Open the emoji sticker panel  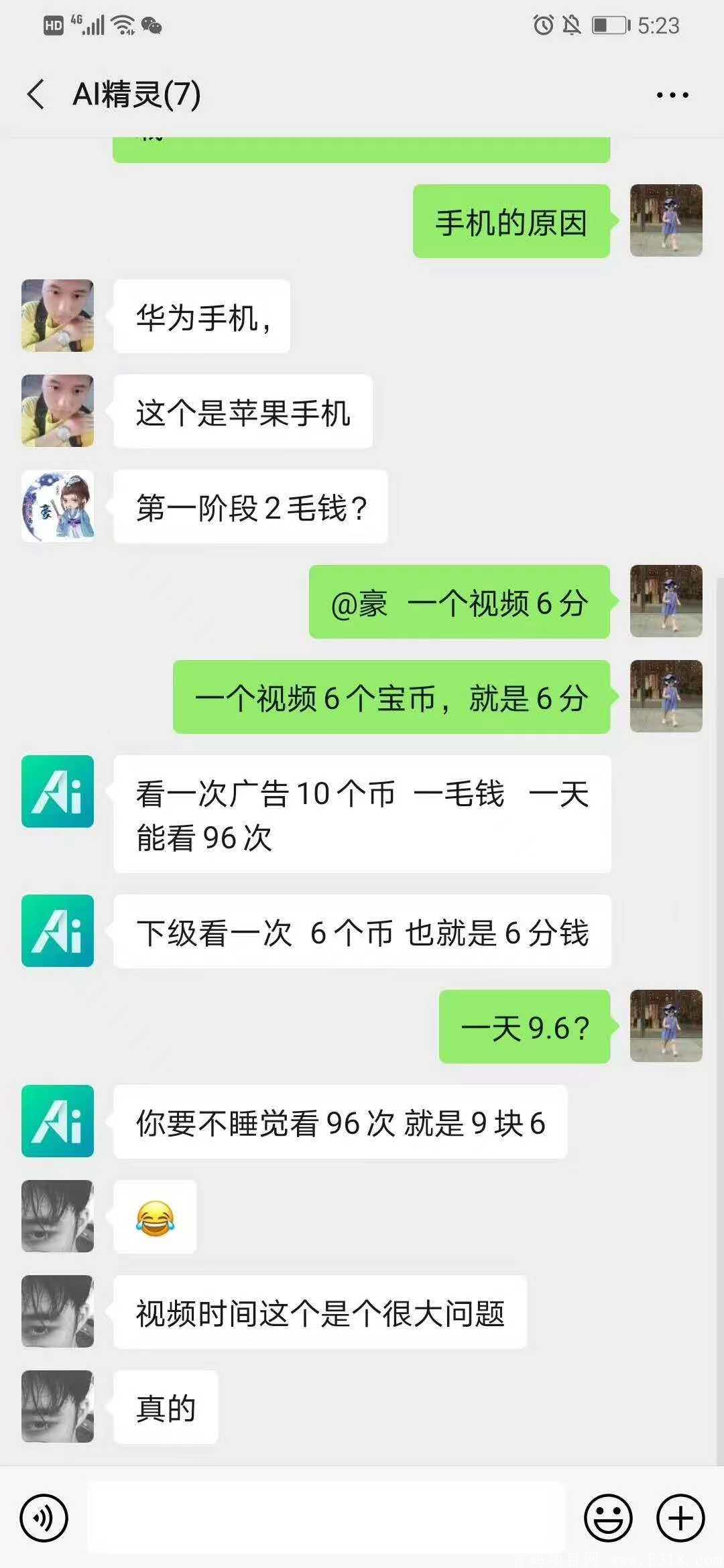coord(608,1518)
